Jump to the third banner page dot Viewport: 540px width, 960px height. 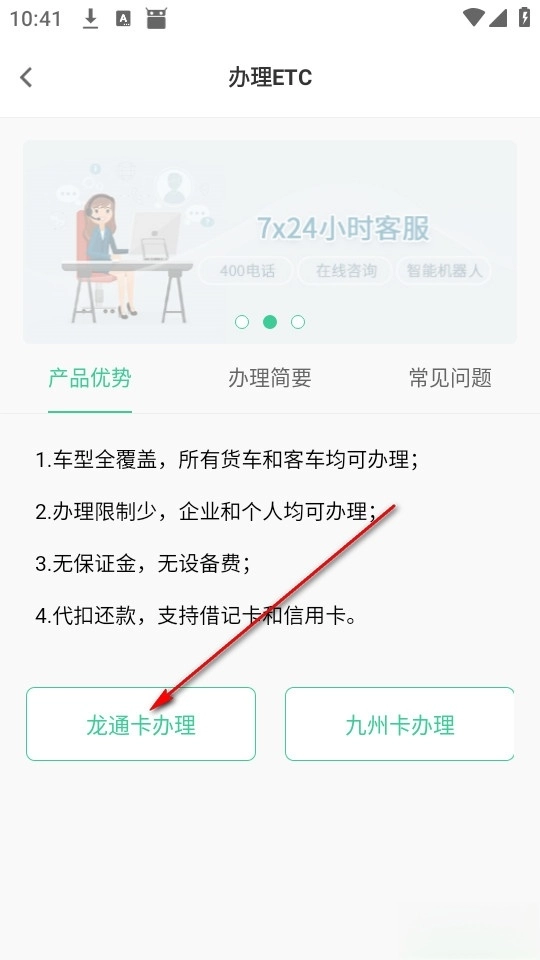(298, 322)
